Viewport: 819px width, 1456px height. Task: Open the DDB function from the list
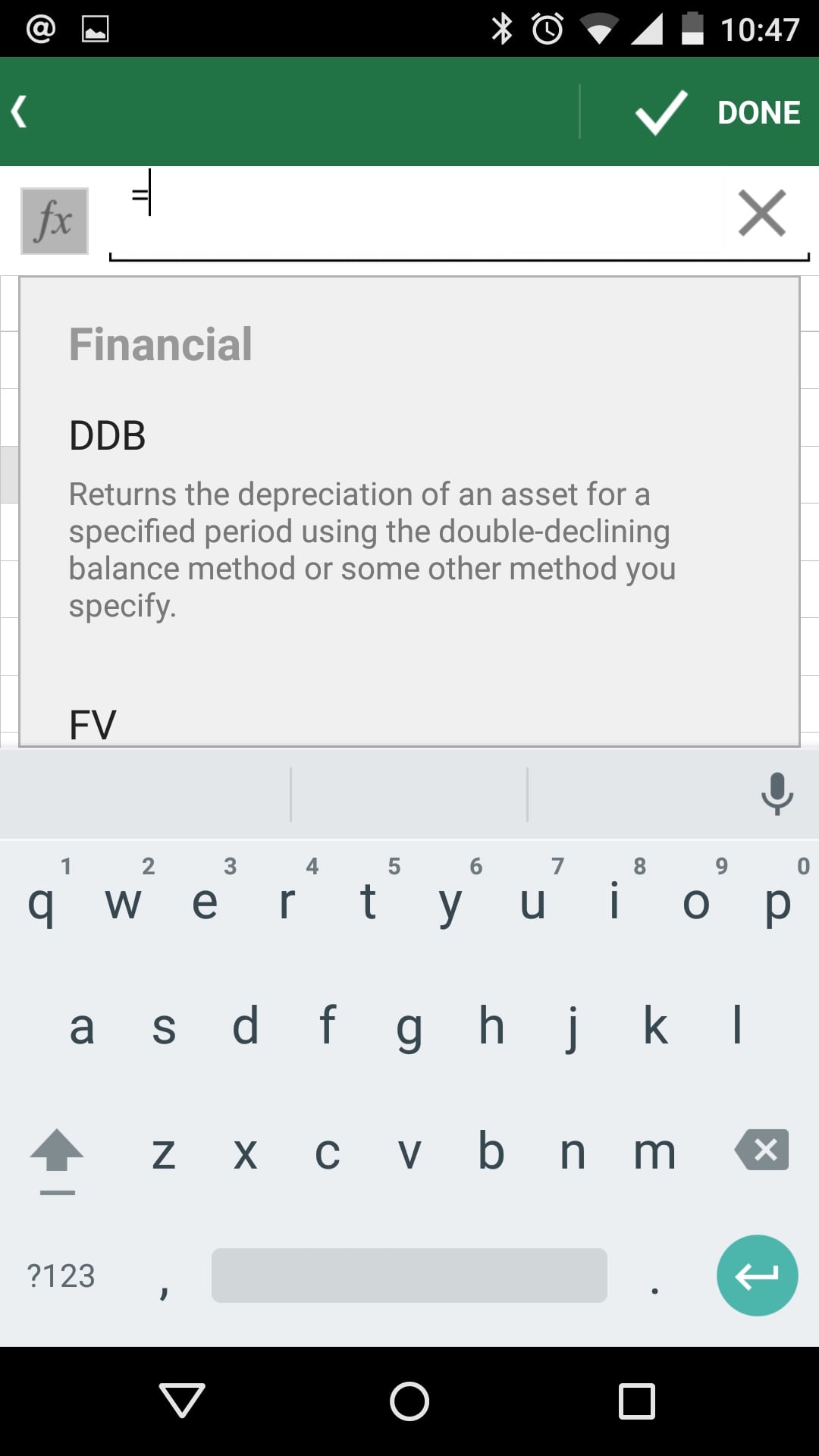pyautogui.click(x=106, y=435)
